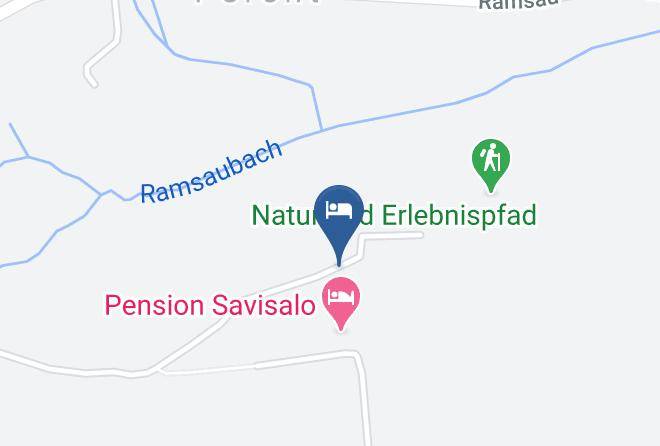Tap the blue hotel marker pin

point(339,219)
